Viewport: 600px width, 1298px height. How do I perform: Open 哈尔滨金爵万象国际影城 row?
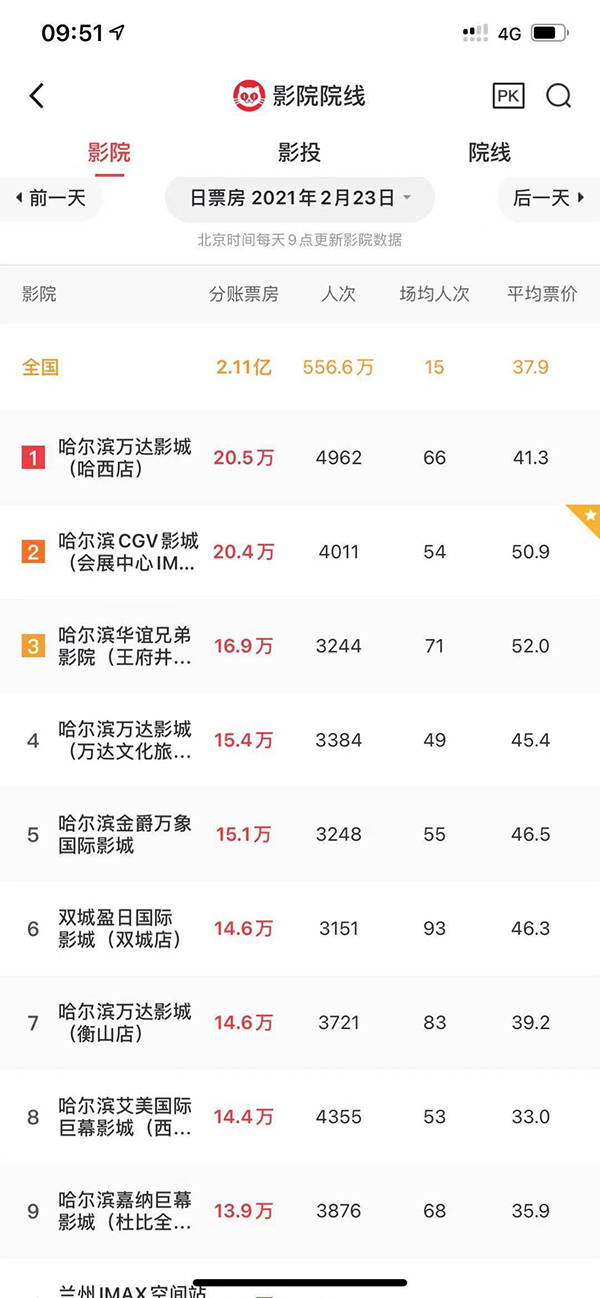(300, 834)
